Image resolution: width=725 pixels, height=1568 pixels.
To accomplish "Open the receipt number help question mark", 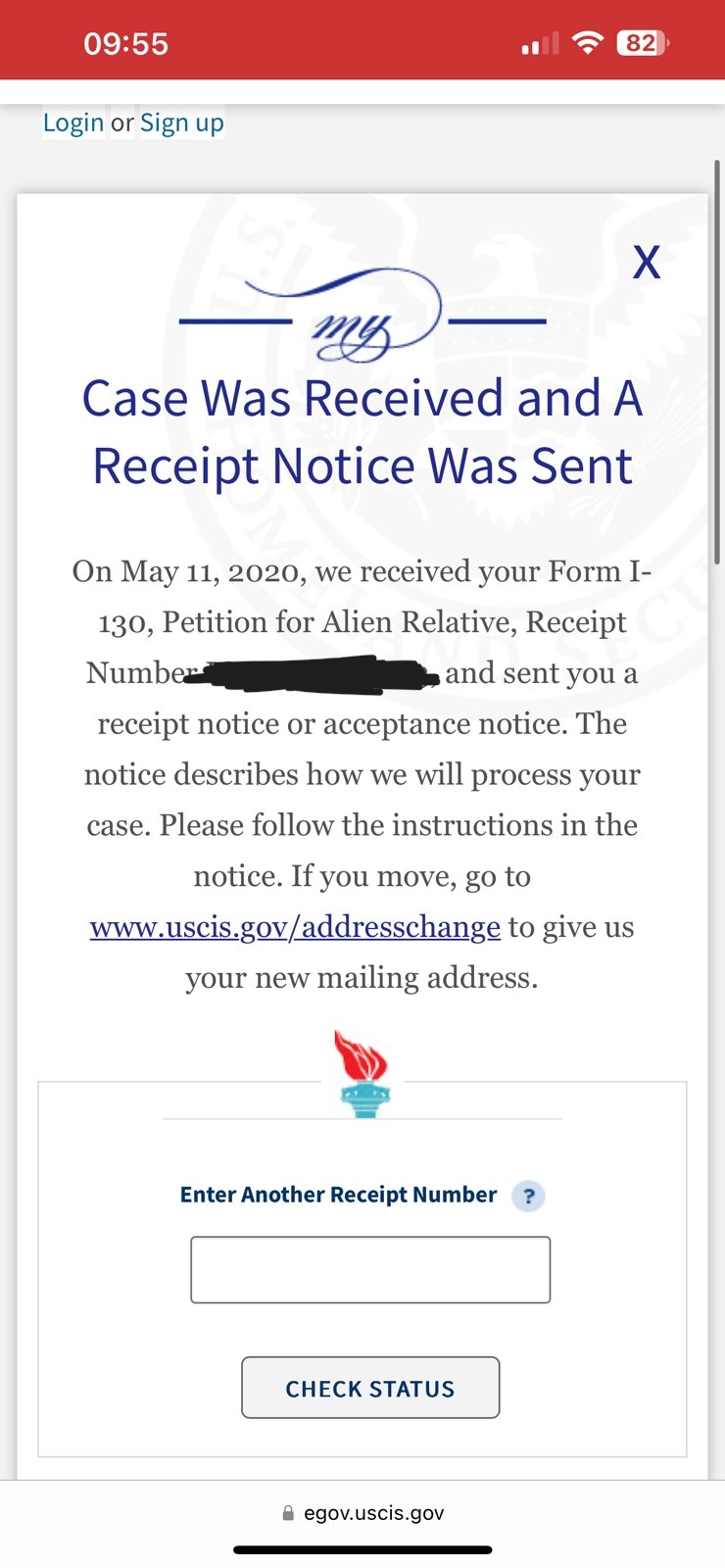I will point(529,1196).
